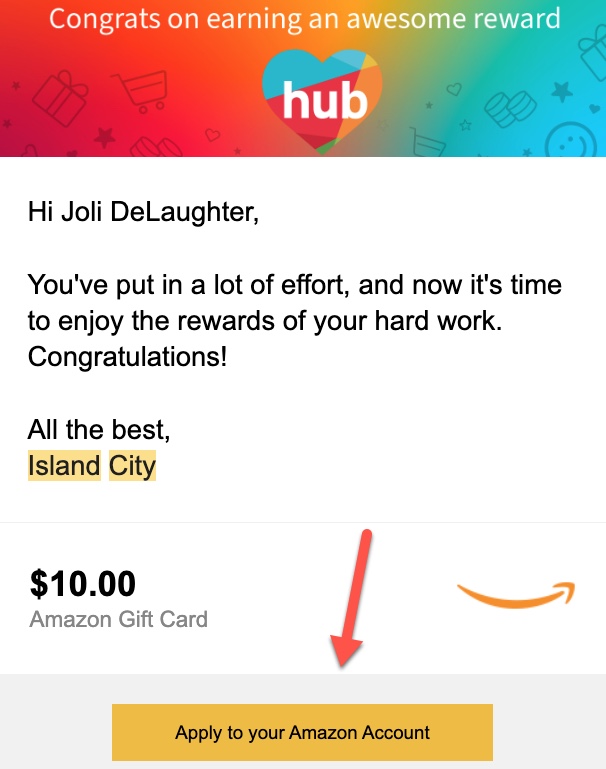606x769 pixels.
Task: Tap Apply to your Amazon Account button
Action: click(302, 732)
